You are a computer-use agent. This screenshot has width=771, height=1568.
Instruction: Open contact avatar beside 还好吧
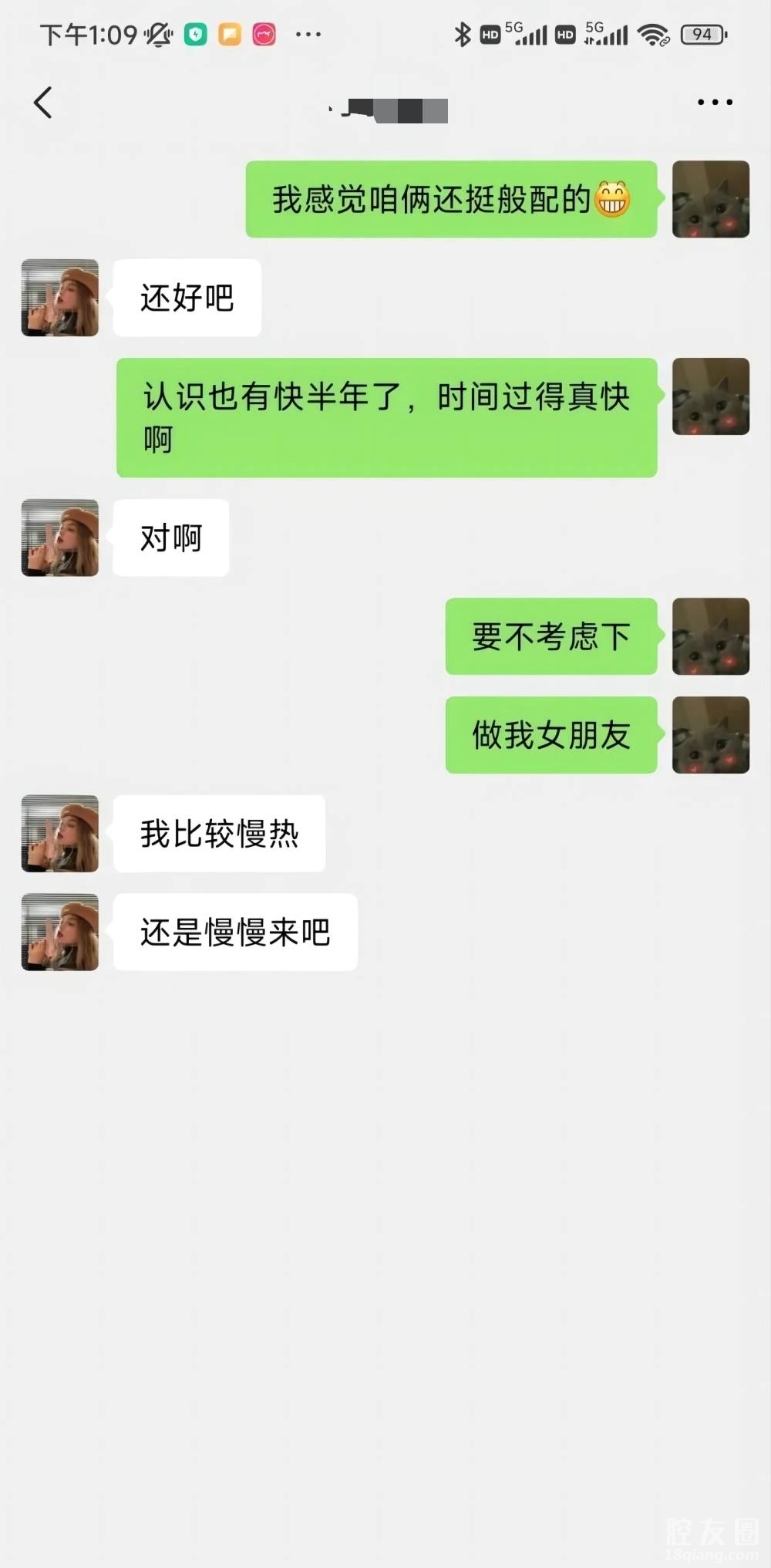60,298
